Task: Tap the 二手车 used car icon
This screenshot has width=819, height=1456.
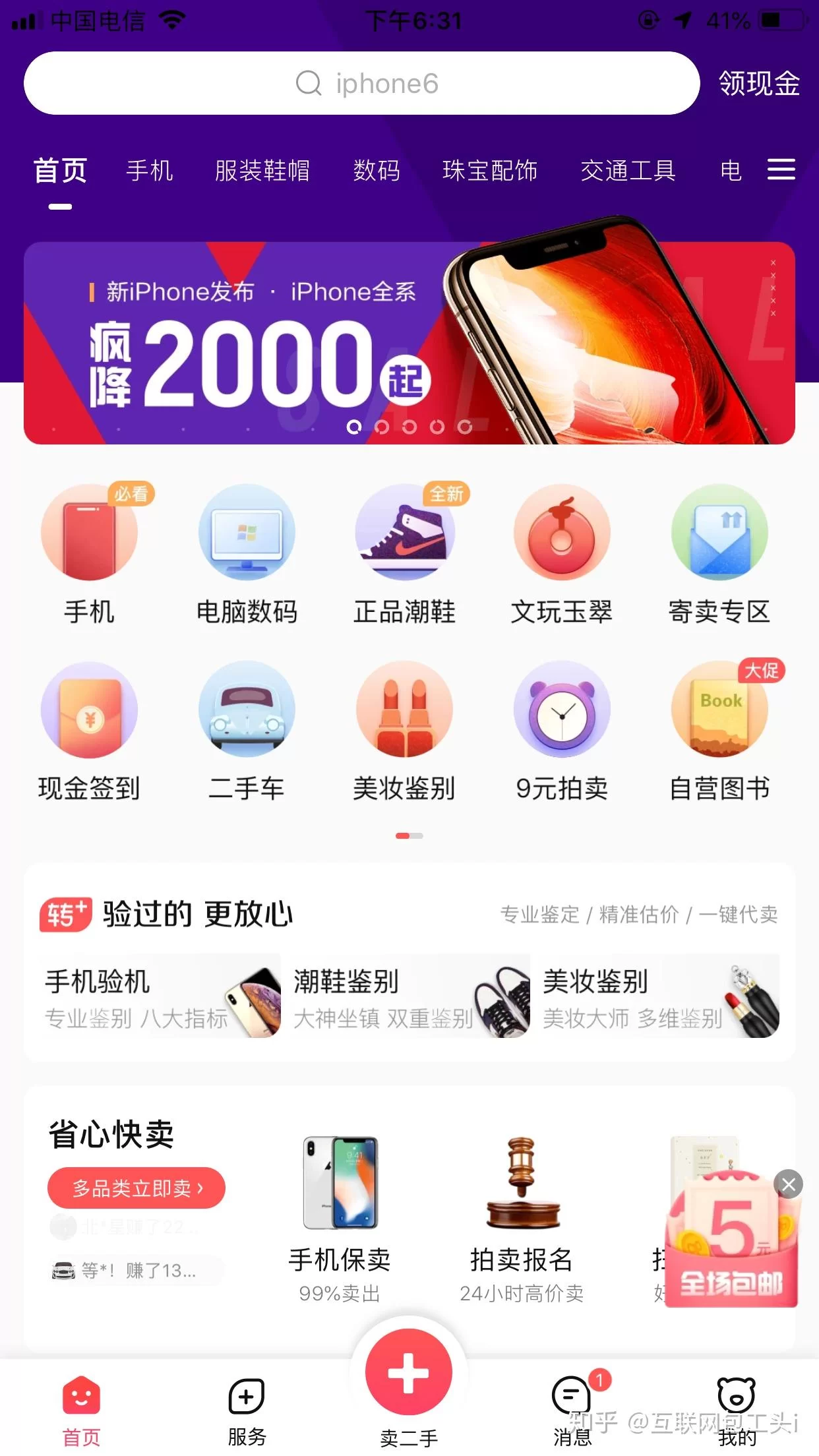Action: (246, 710)
